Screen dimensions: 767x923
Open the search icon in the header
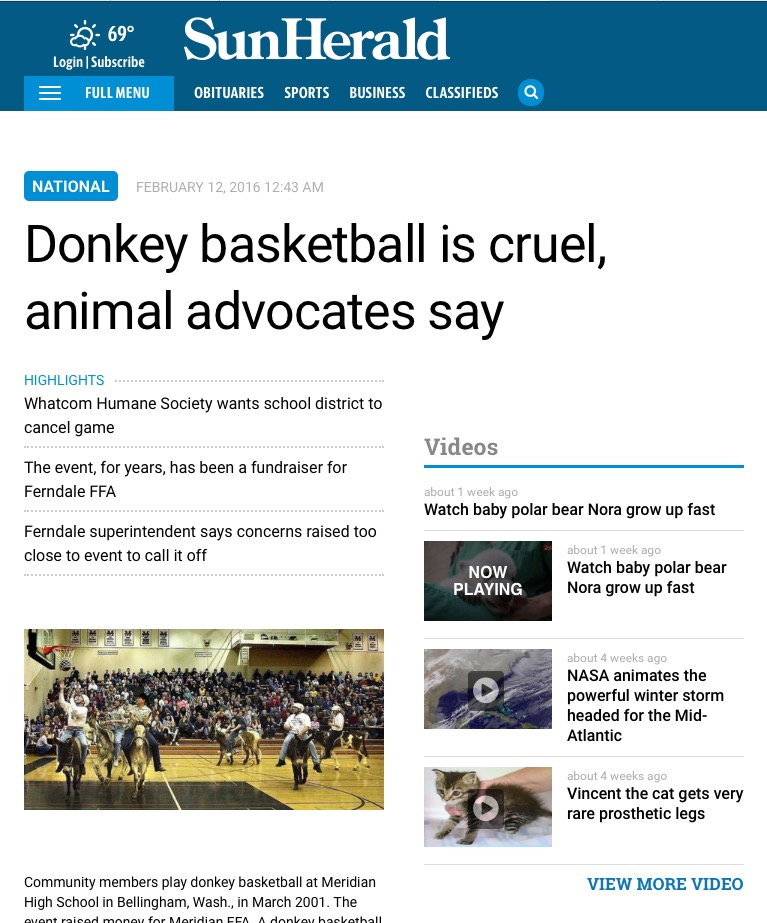(531, 93)
